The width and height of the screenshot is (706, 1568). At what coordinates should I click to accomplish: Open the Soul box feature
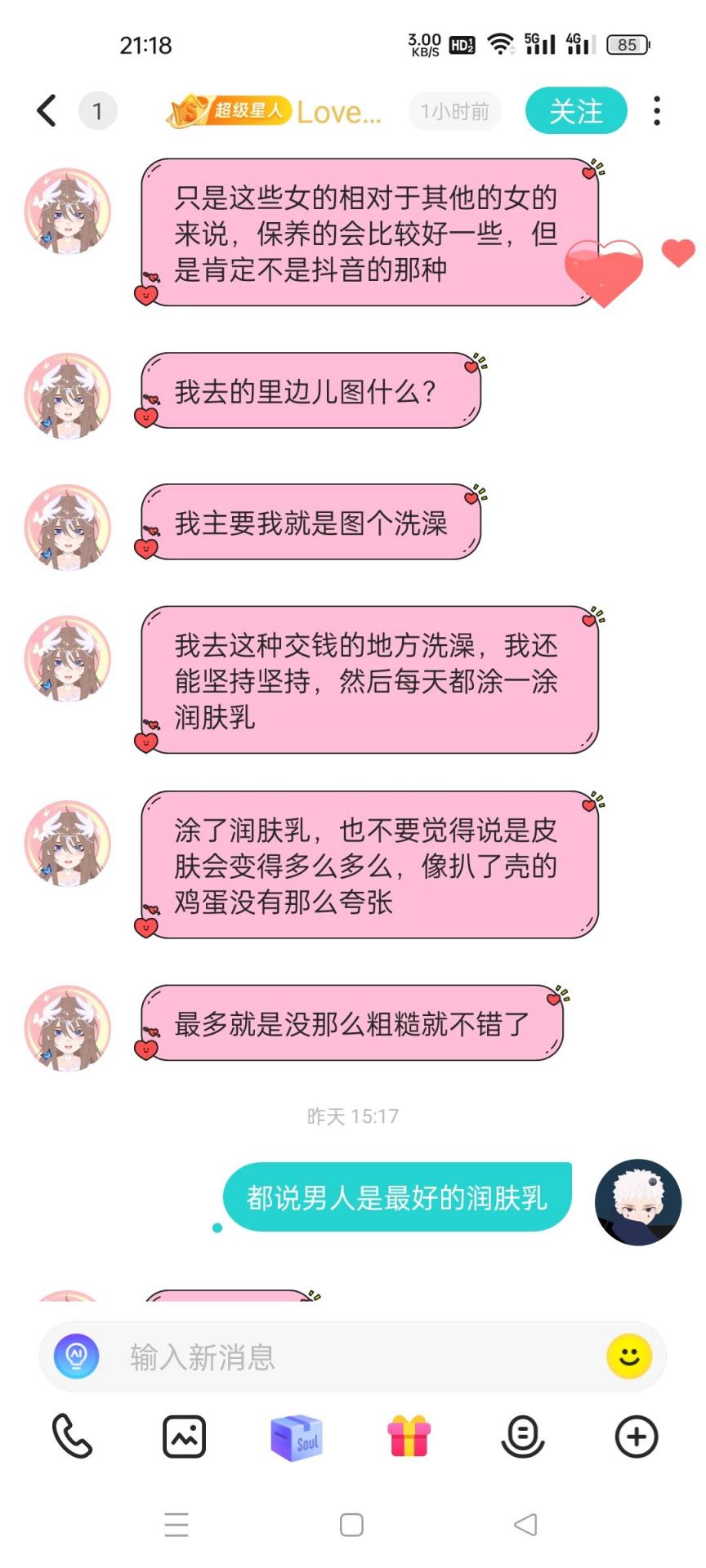tap(297, 1437)
